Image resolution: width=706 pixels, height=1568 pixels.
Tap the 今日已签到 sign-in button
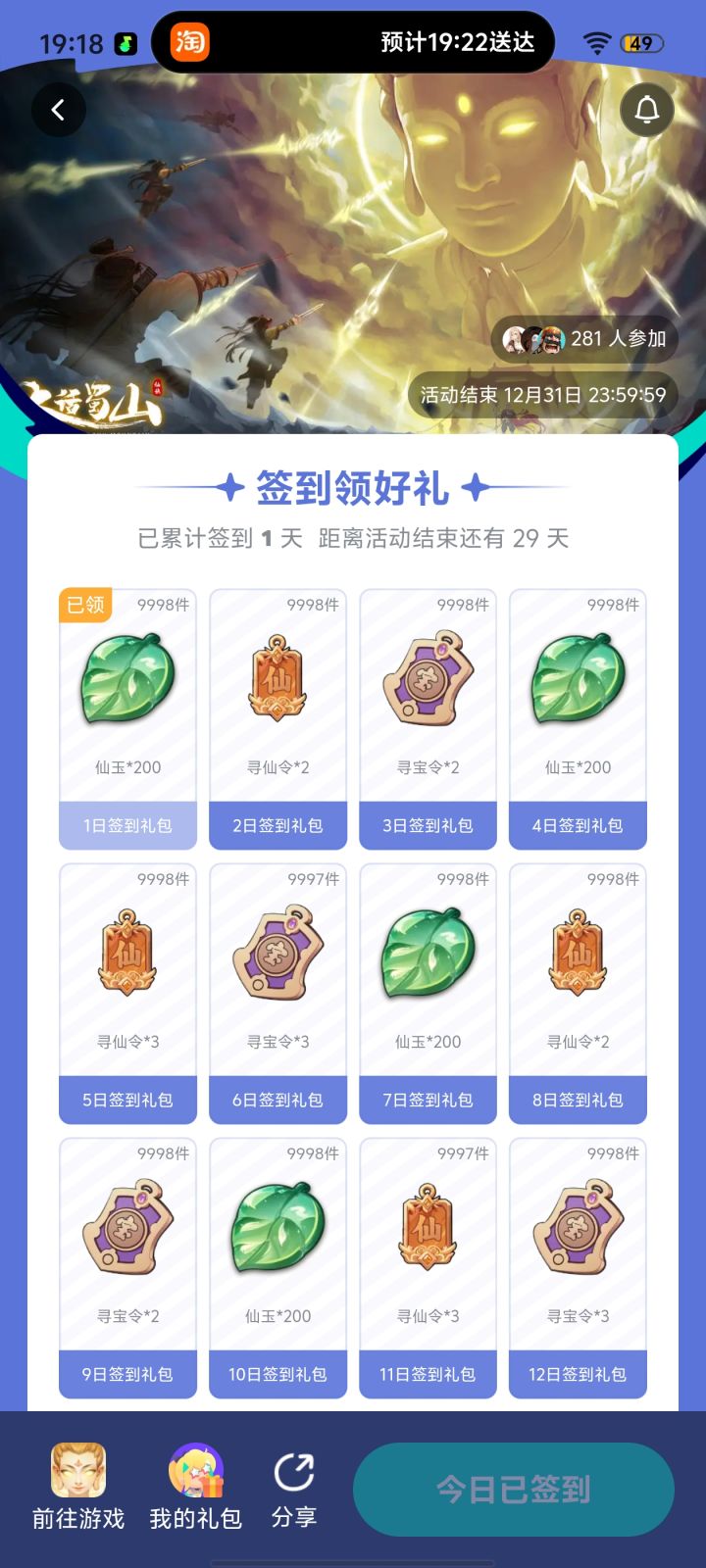[513, 1490]
